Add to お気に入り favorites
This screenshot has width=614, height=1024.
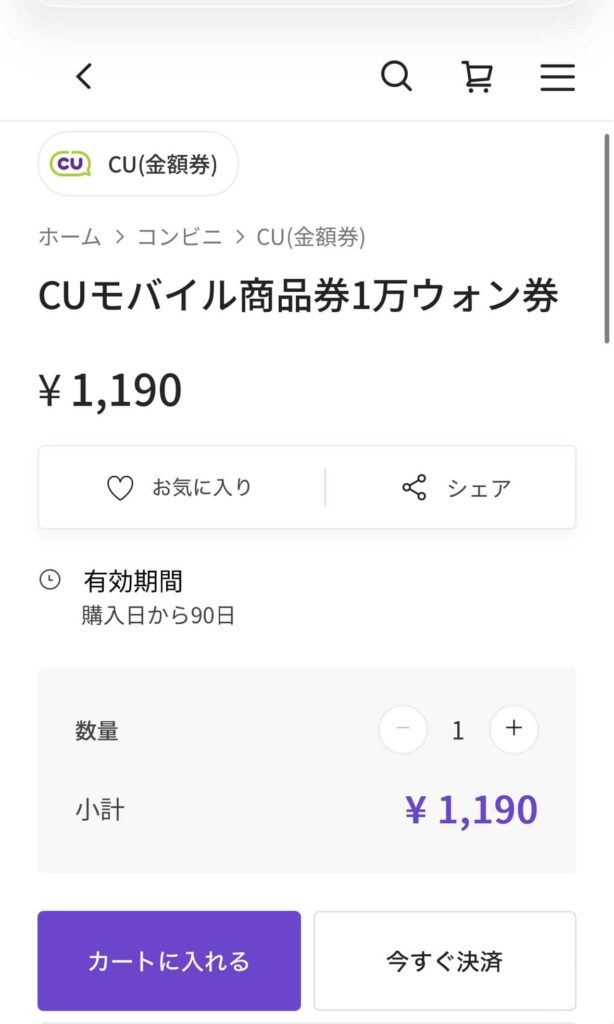point(181,488)
